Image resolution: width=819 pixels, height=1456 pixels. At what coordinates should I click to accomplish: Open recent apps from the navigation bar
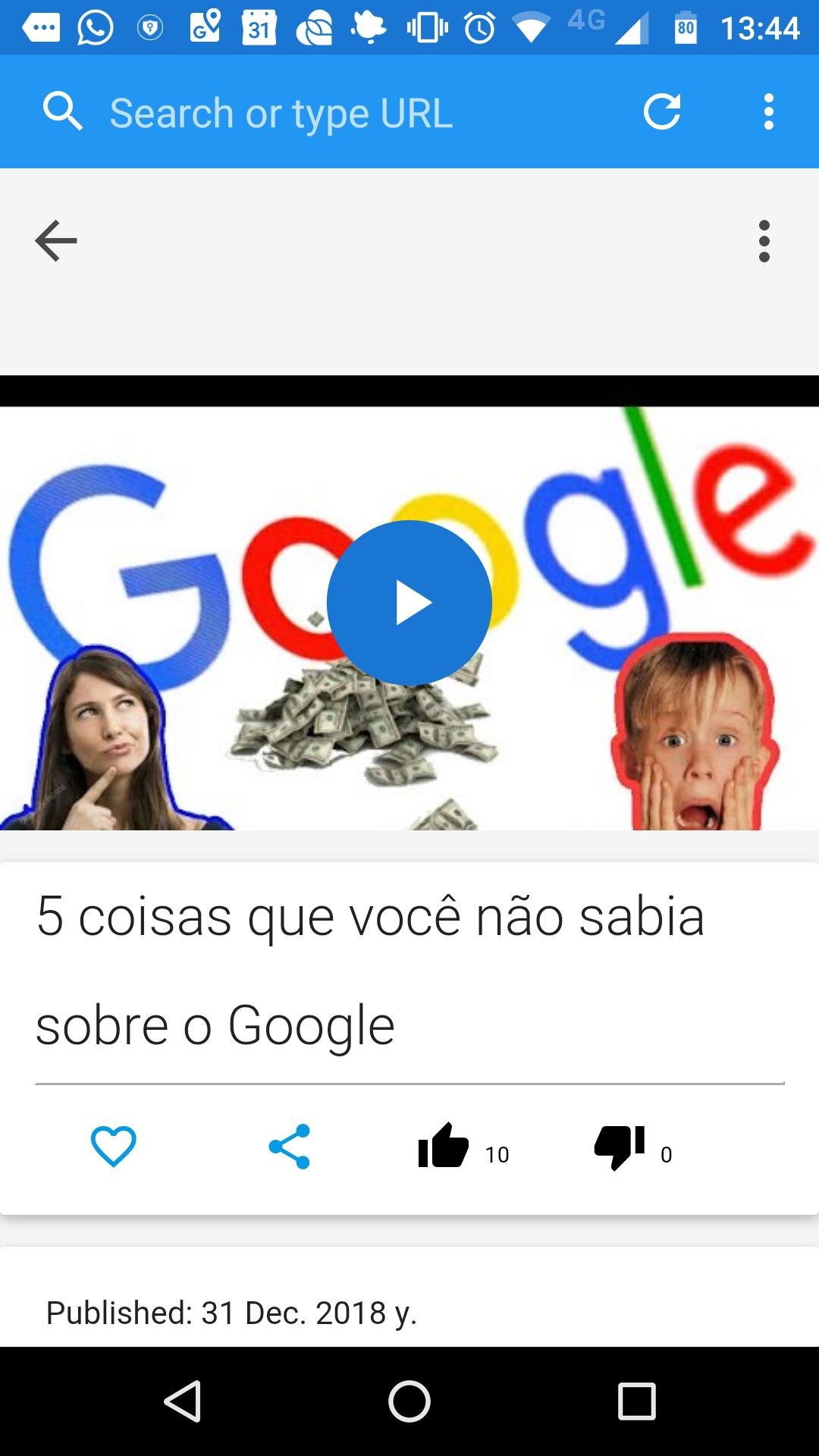click(636, 1401)
